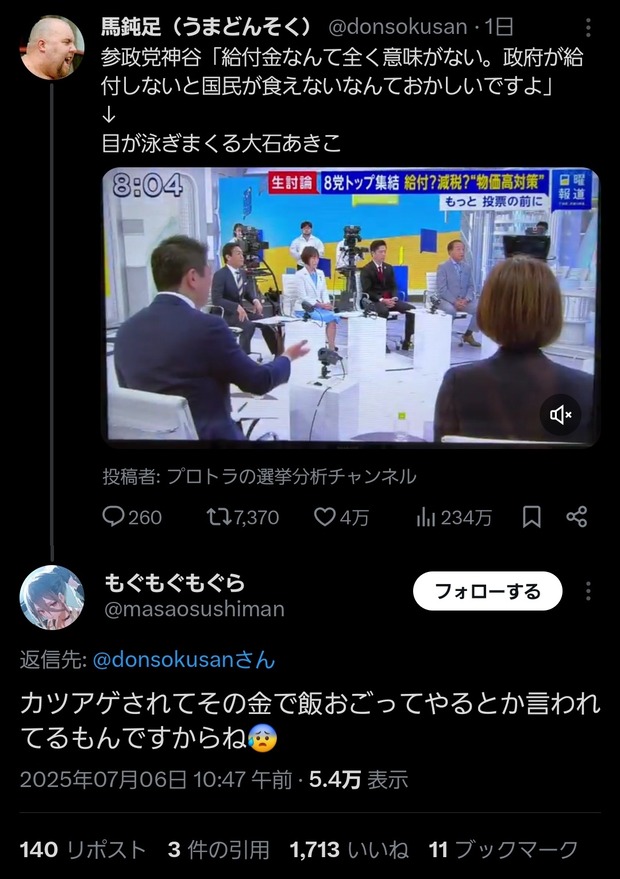
Task: Bookmark 馬鈍足's post
Action: [532, 517]
